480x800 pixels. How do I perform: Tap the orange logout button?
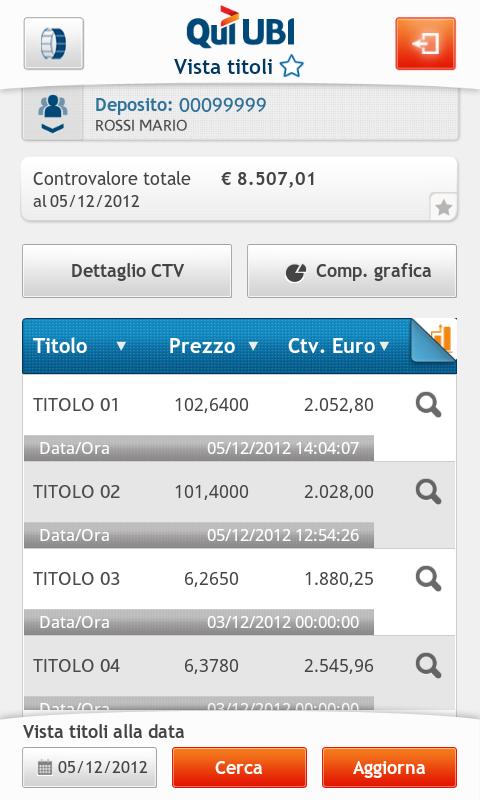(x=425, y=43)
